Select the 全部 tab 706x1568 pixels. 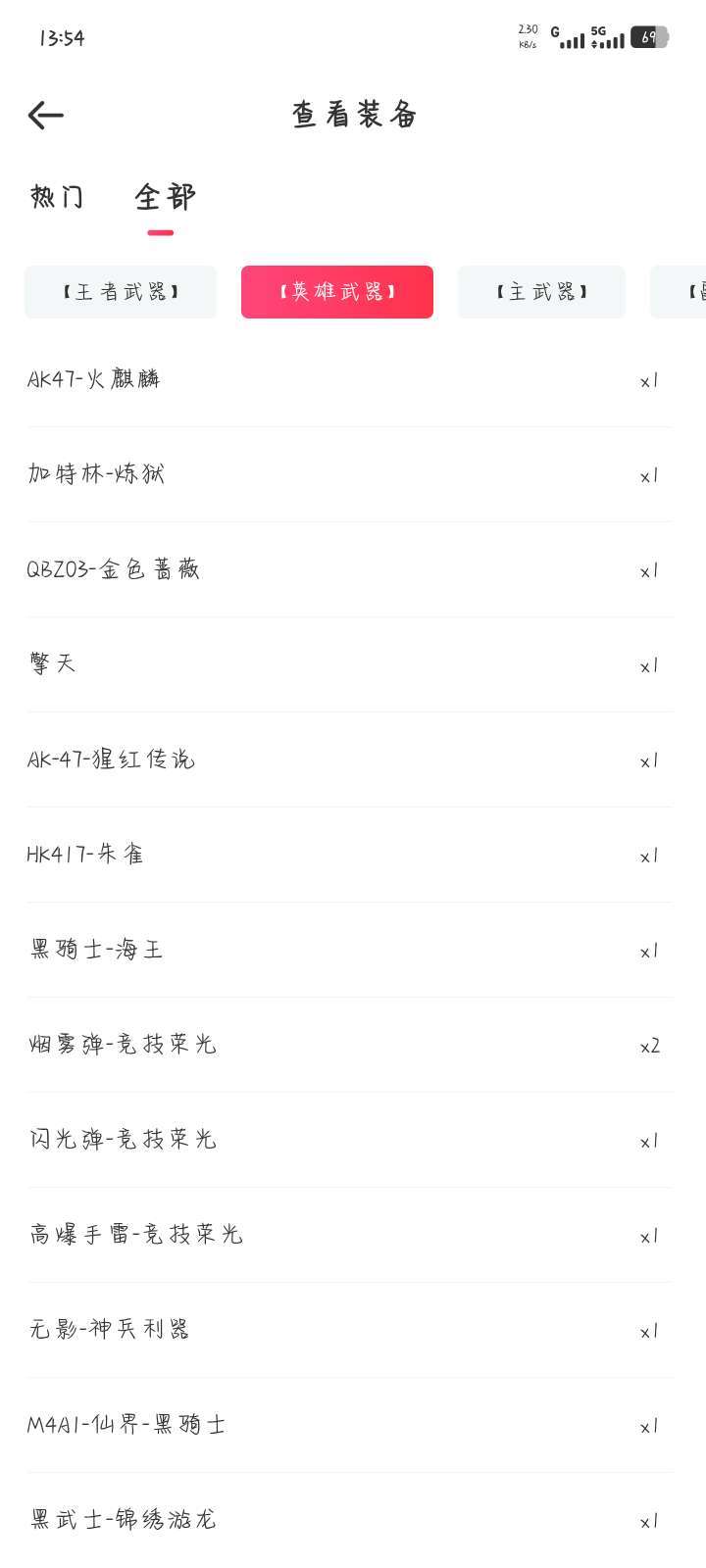[165, 197]
